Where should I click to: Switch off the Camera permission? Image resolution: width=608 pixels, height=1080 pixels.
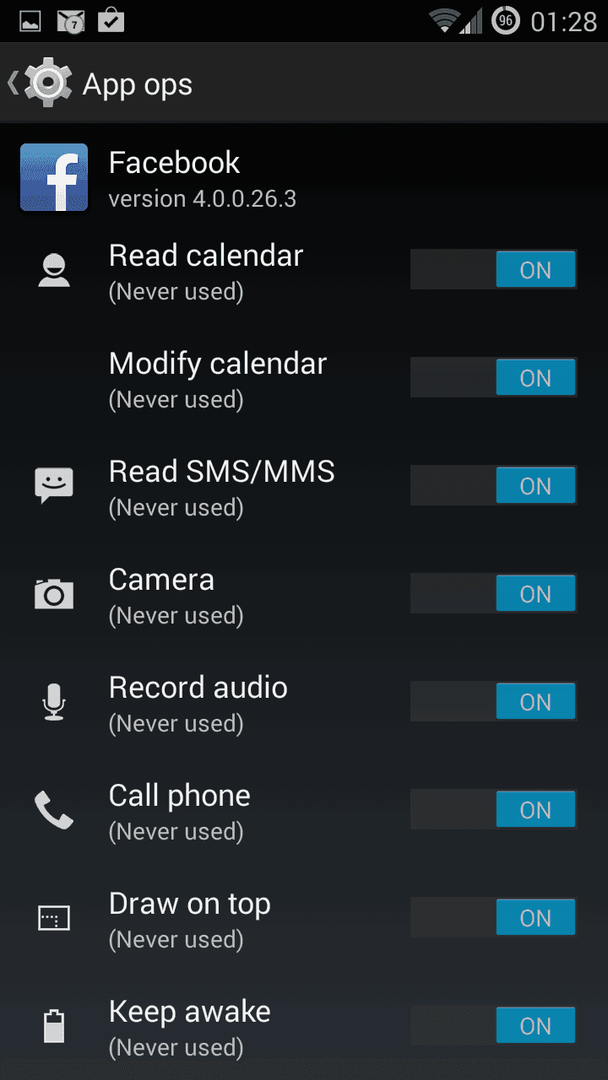coord(494,594)
